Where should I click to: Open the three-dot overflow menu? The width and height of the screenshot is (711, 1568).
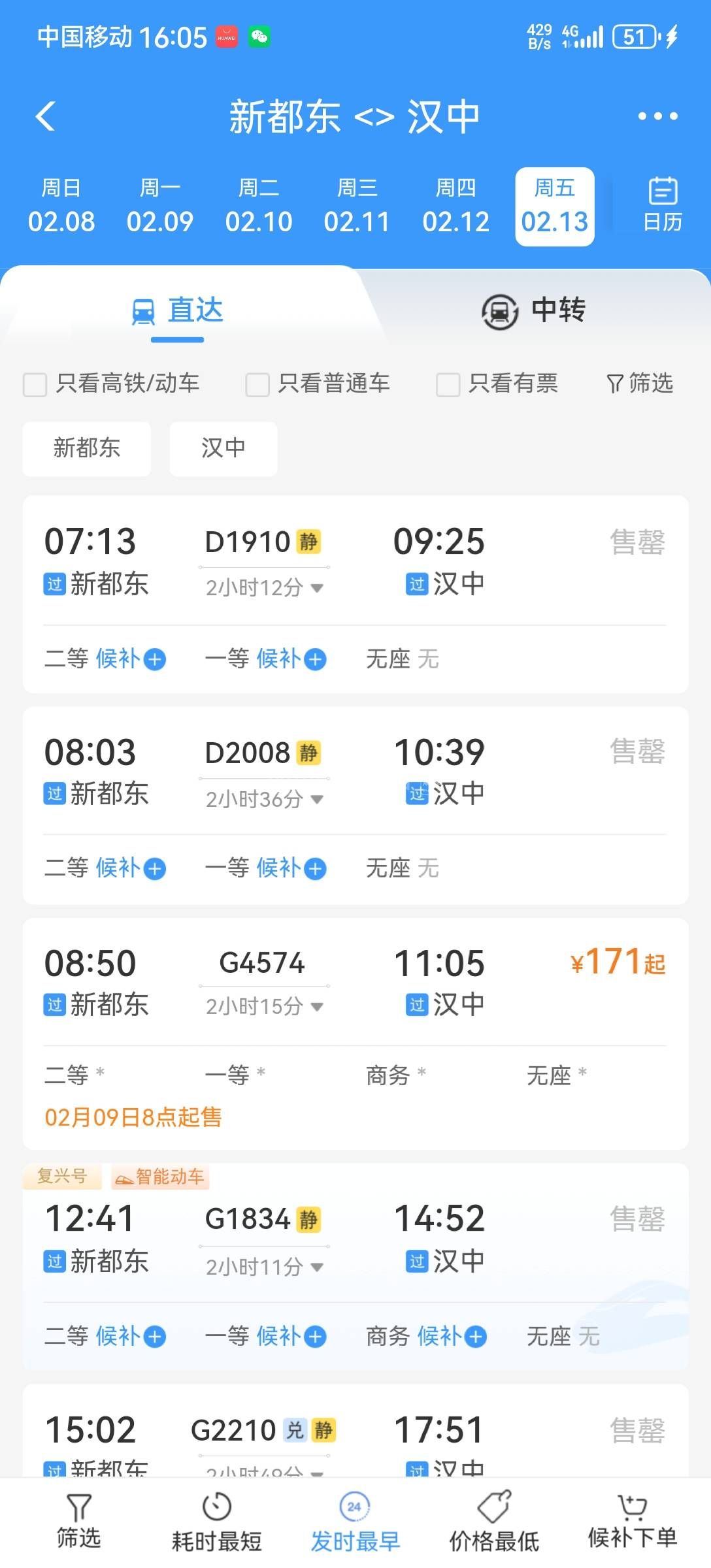pyautogui.click(x=657, y=117)
